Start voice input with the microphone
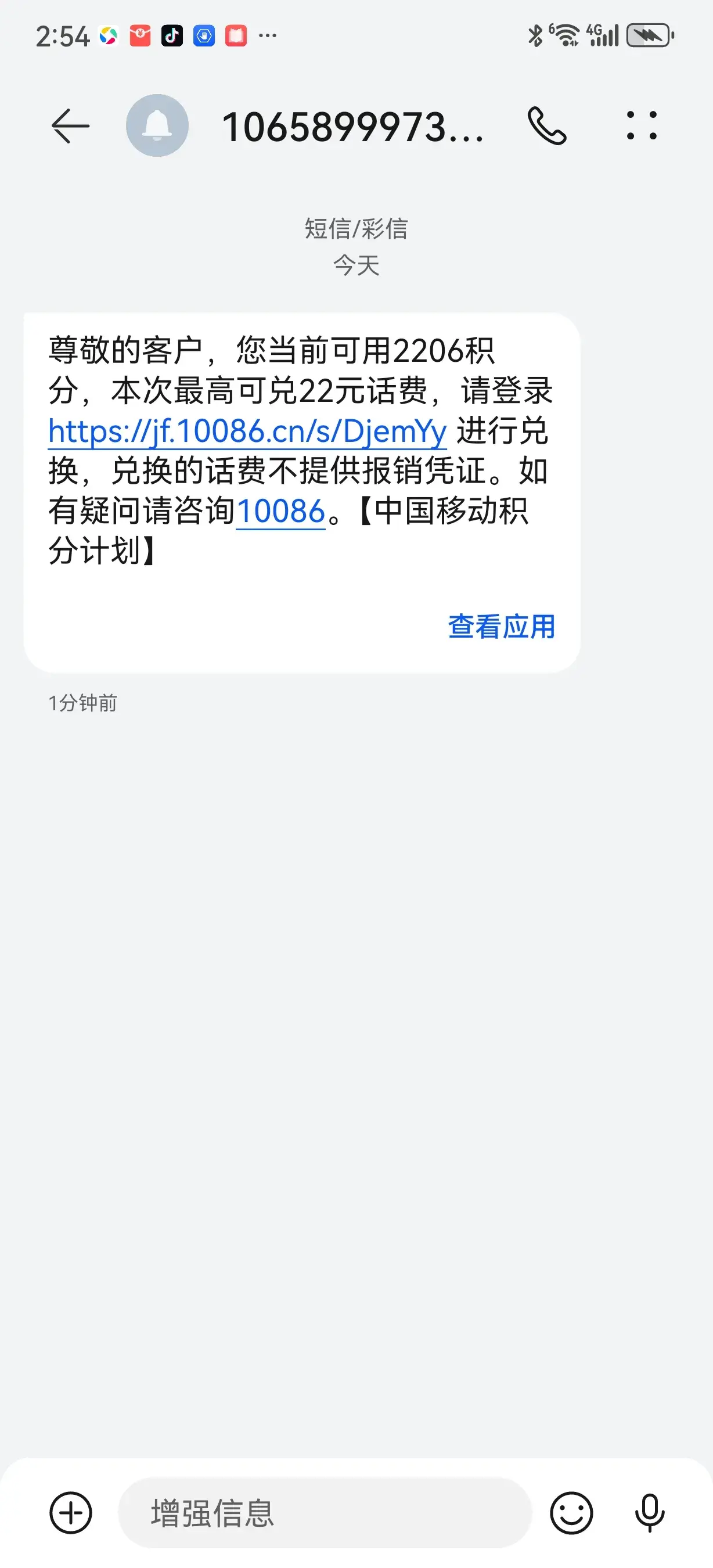 (649, 1513)
